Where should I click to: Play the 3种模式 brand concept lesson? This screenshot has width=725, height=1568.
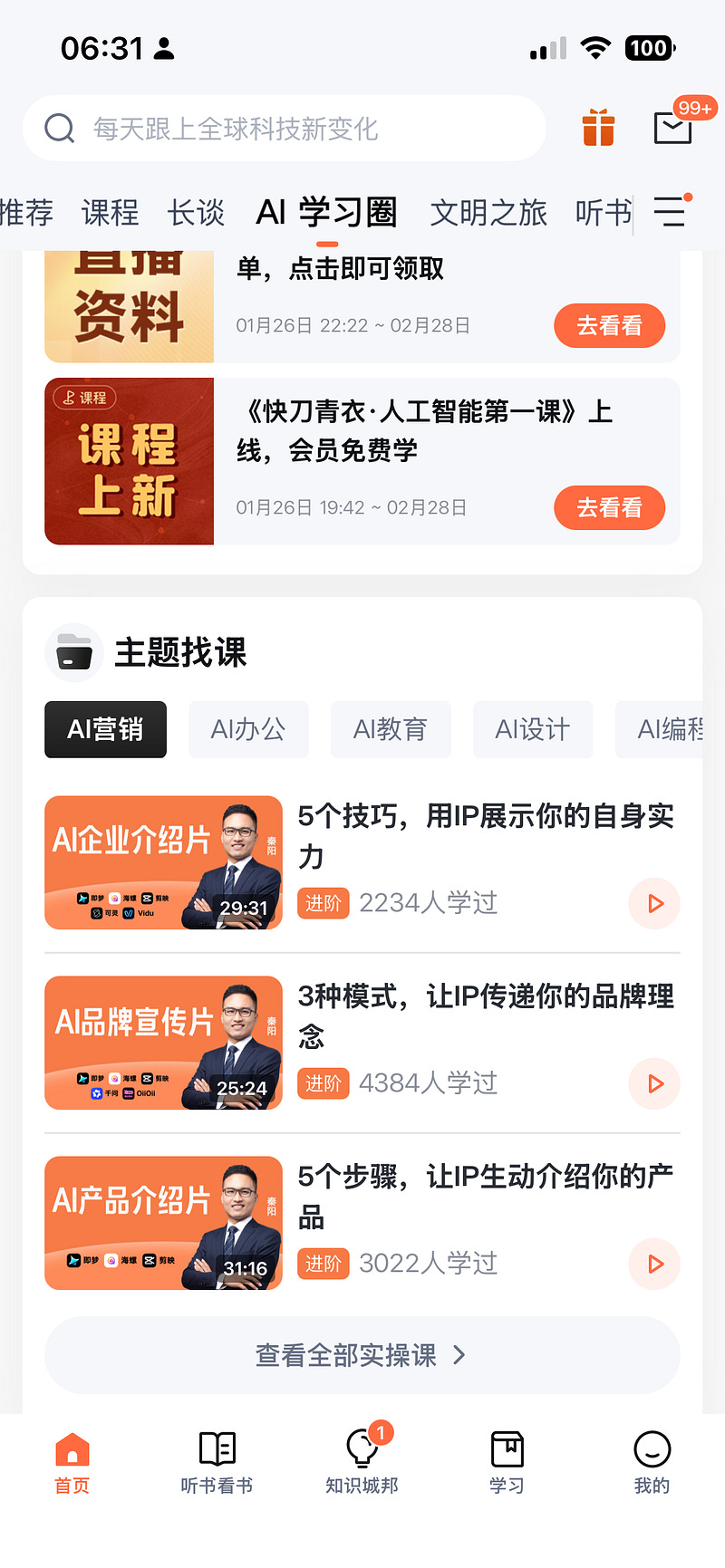(x=654, y=1083)
